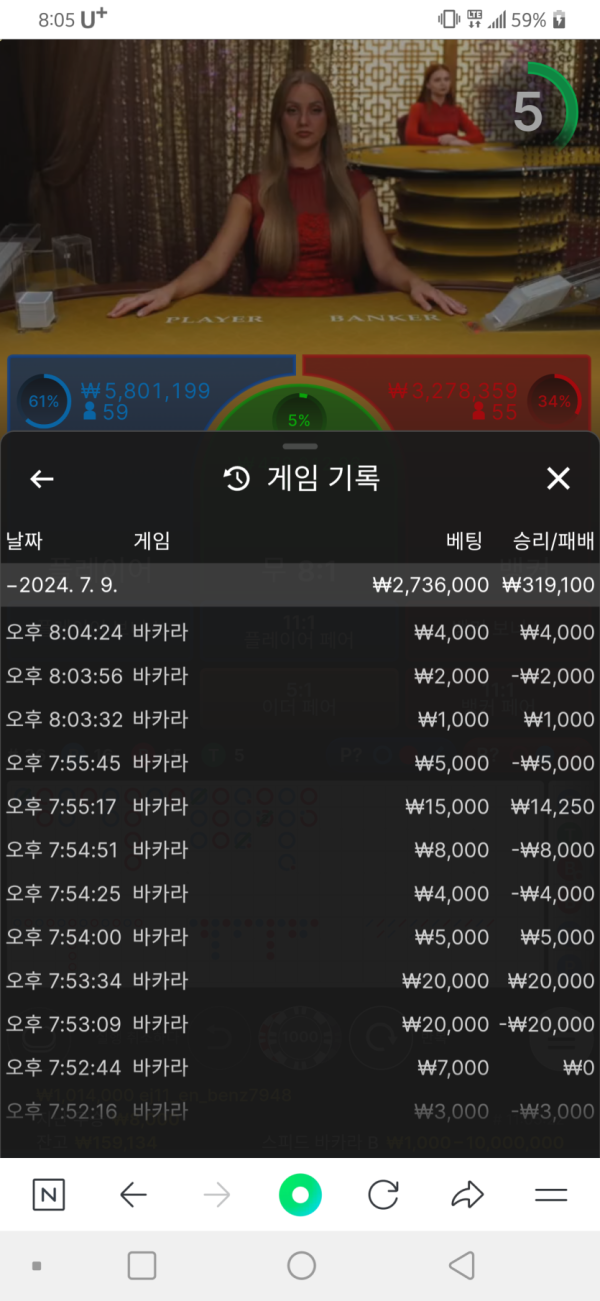Close the 게임 기록 panel
The image size is (600, 1301).
point(558,479)
